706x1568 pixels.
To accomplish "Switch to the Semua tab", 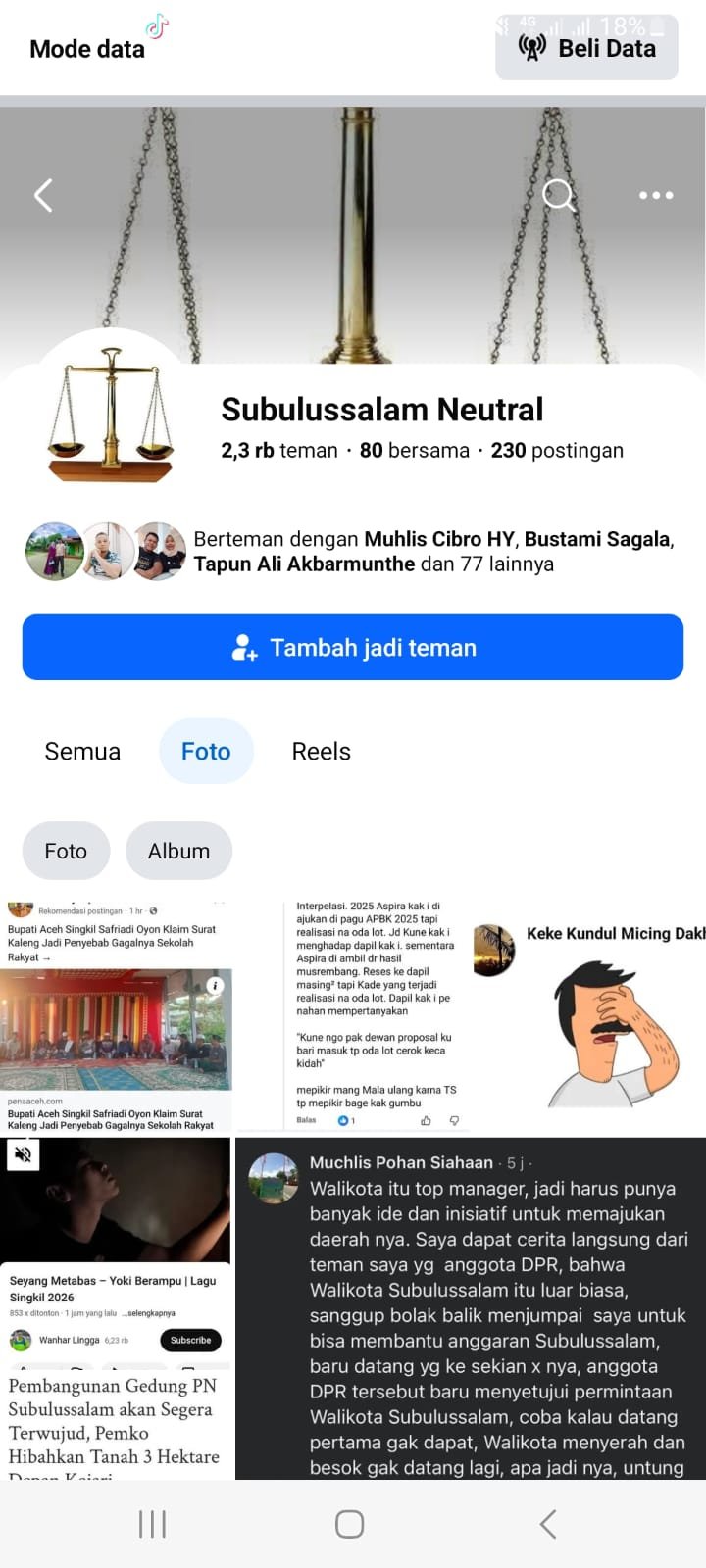I will (82, 752).
